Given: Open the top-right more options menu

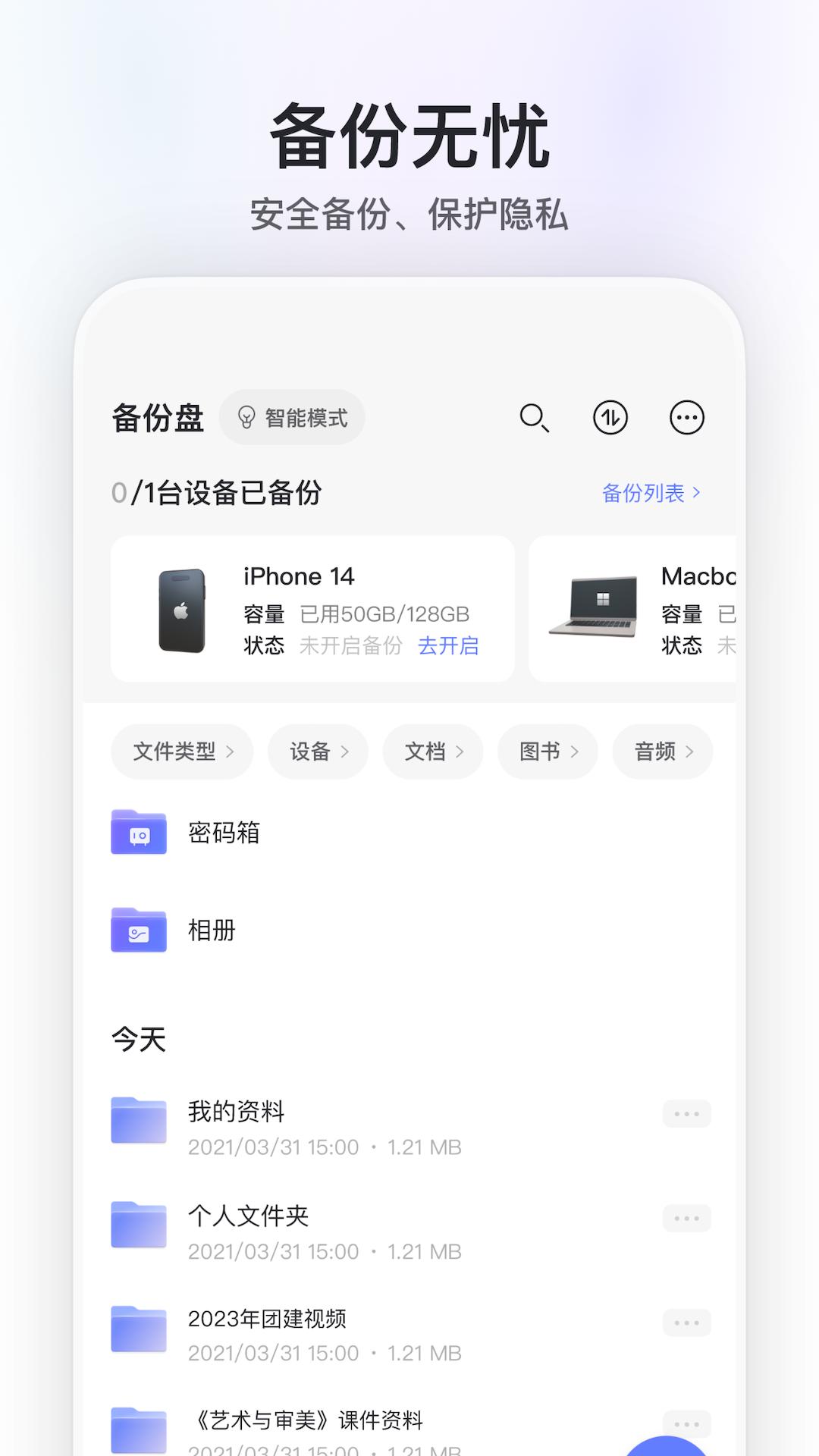Looking at the screenshot, I should click(x=685, y=417).
